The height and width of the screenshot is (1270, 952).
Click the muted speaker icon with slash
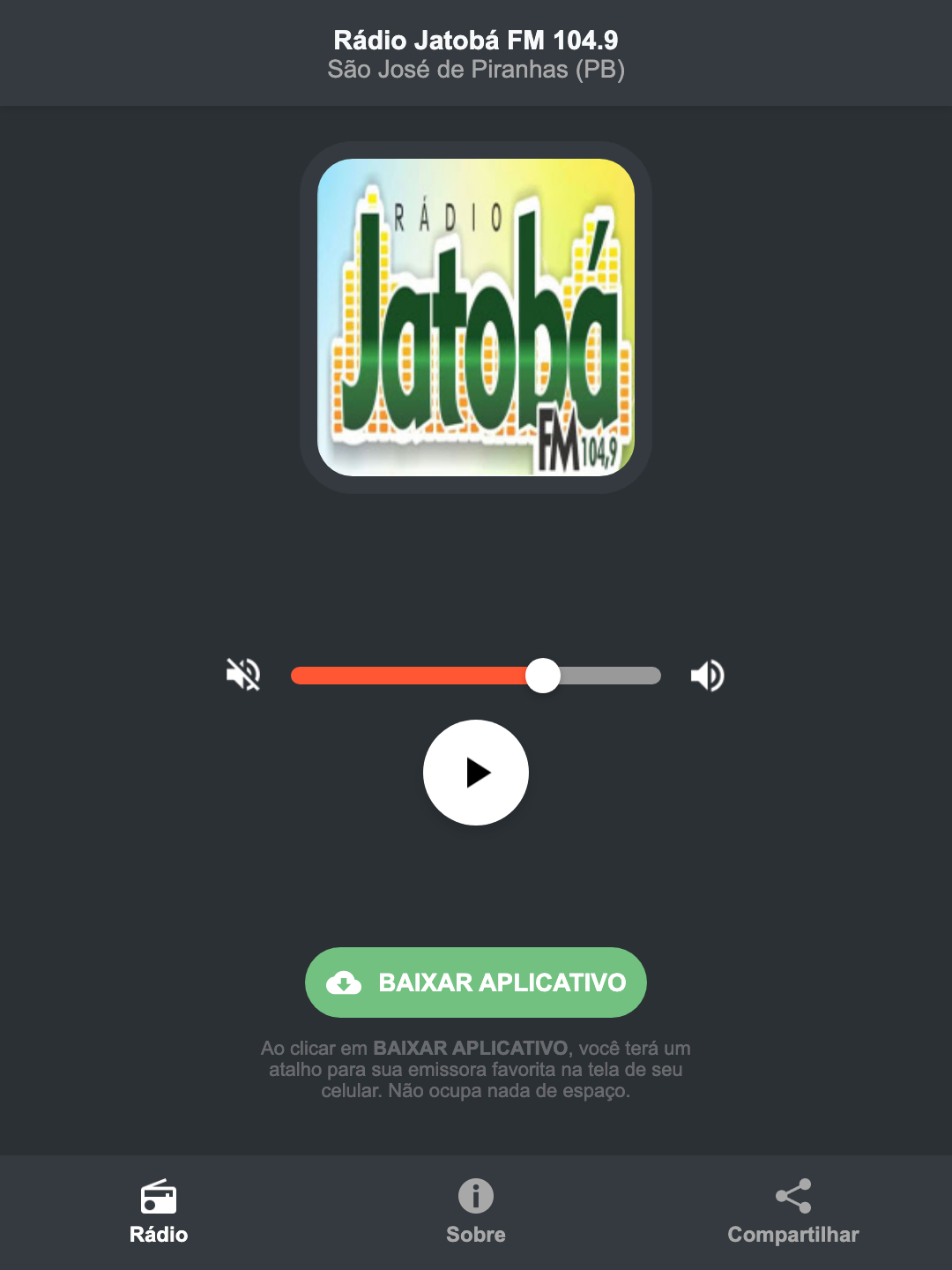point(242,675)
